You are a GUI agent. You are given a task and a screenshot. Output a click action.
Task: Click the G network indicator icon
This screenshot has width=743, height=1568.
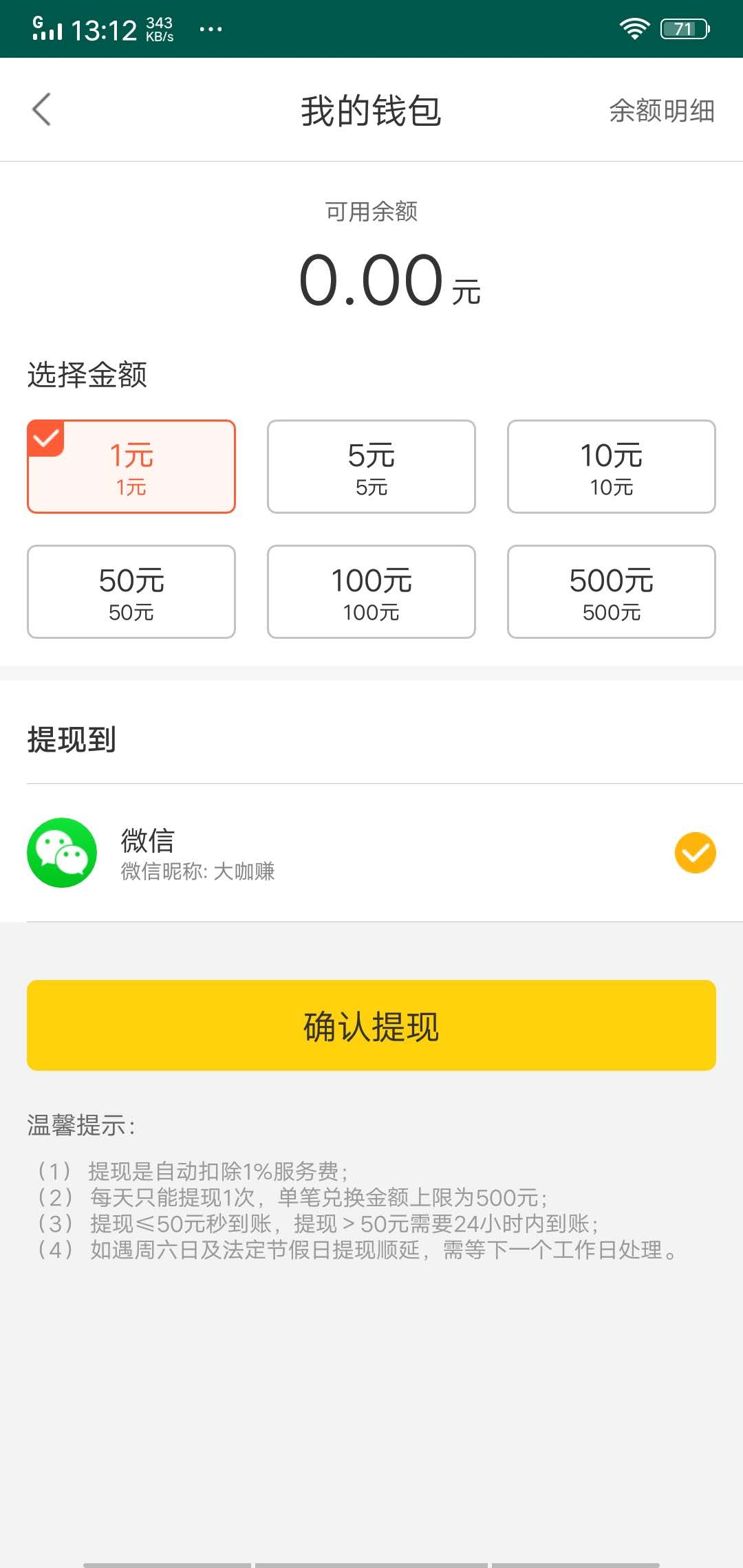[x=36, y=21]
